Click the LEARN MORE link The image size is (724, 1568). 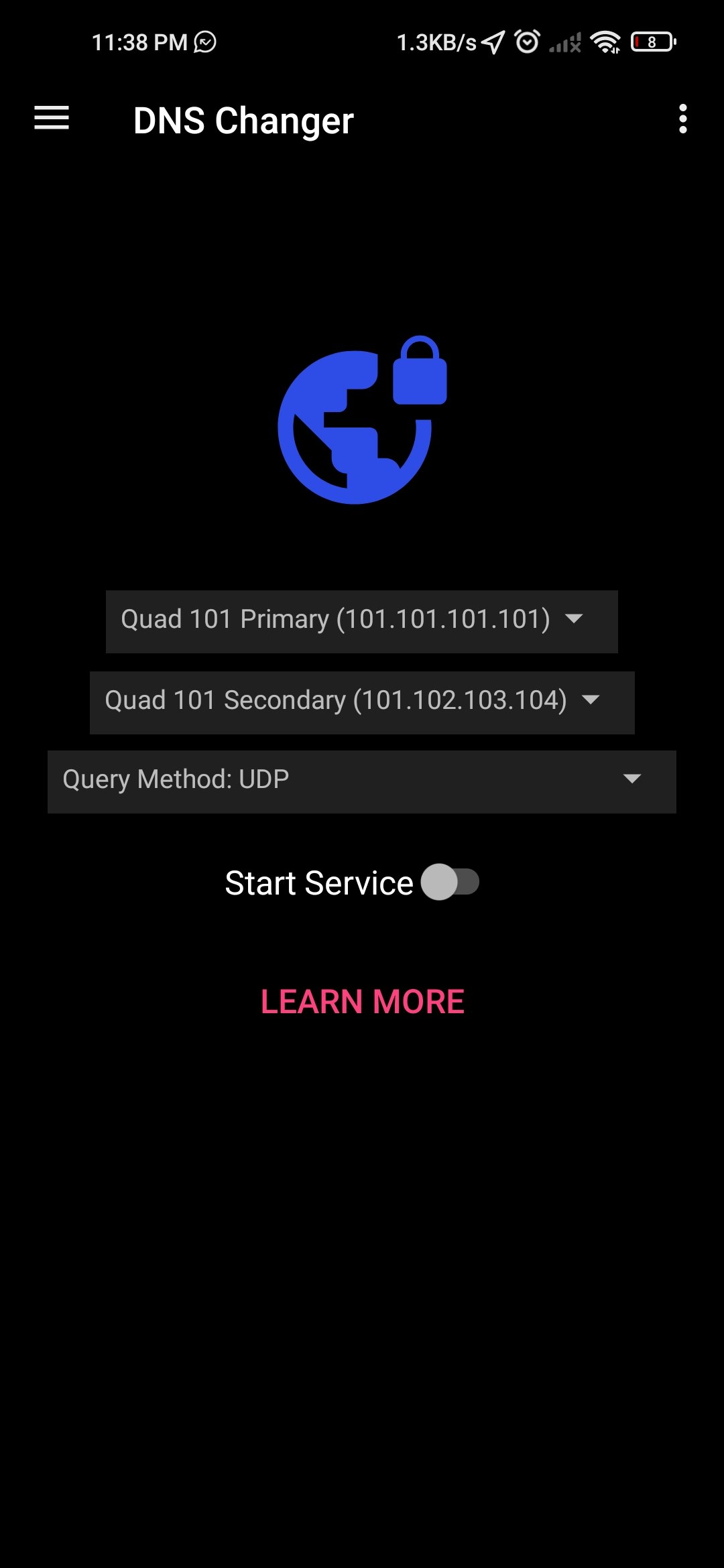[362, 1002]
